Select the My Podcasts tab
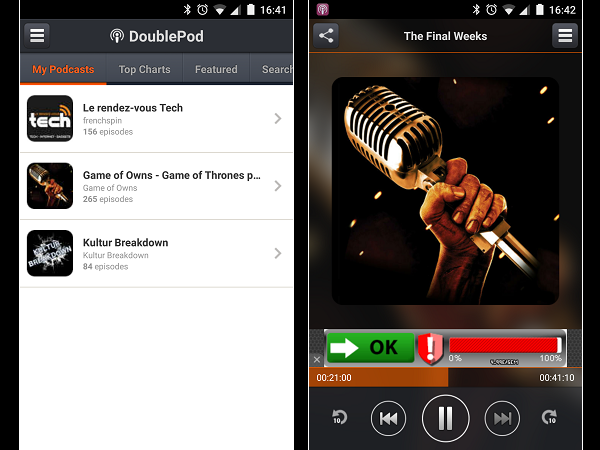The image size is (600, 450). 63,70
